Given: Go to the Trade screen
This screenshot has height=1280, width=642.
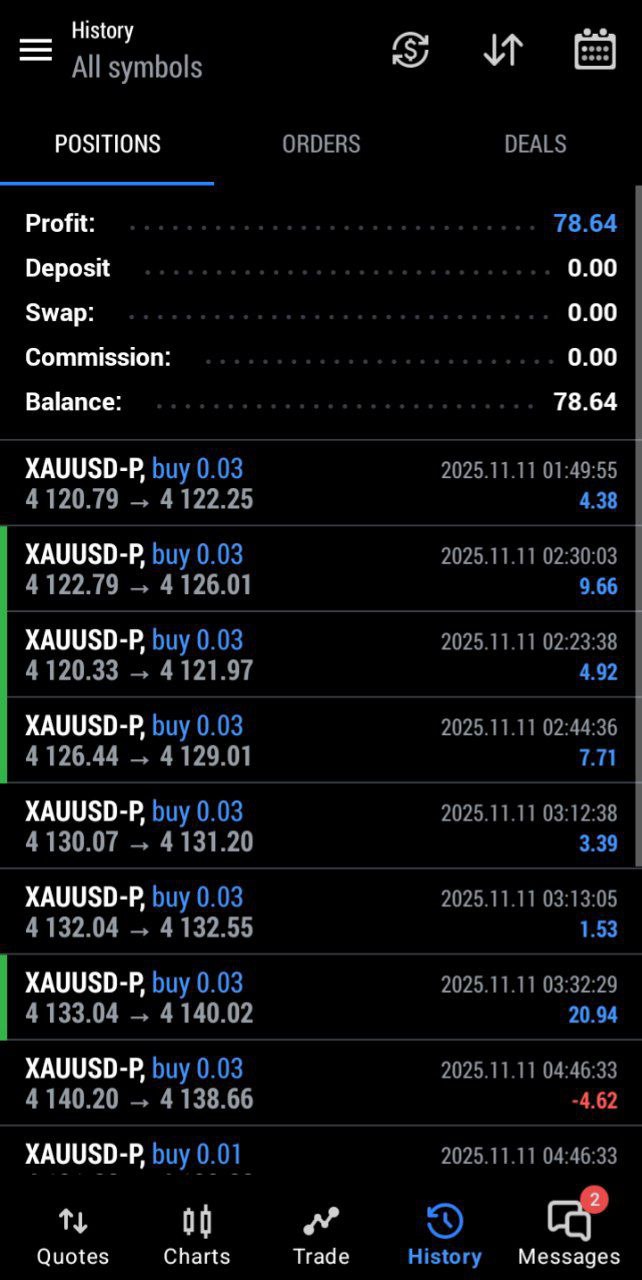Looking at the screenshot, I should click(x=321, y=1236).
